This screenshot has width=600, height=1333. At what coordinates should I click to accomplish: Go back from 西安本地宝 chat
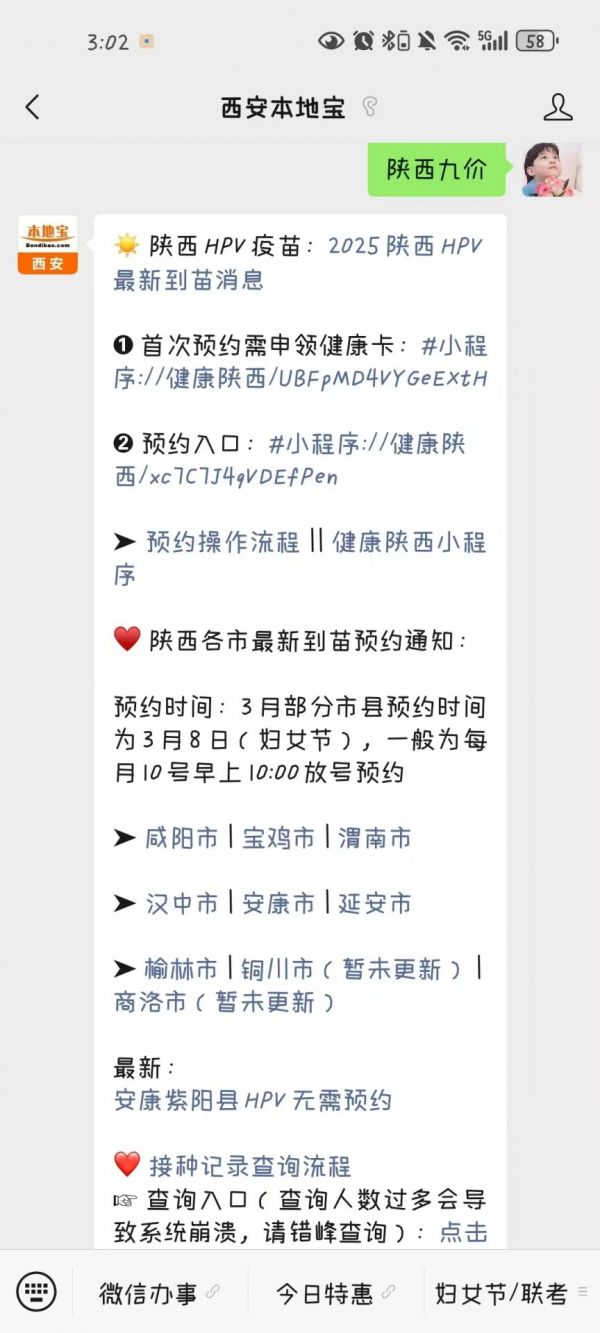[x=32, y=107]
